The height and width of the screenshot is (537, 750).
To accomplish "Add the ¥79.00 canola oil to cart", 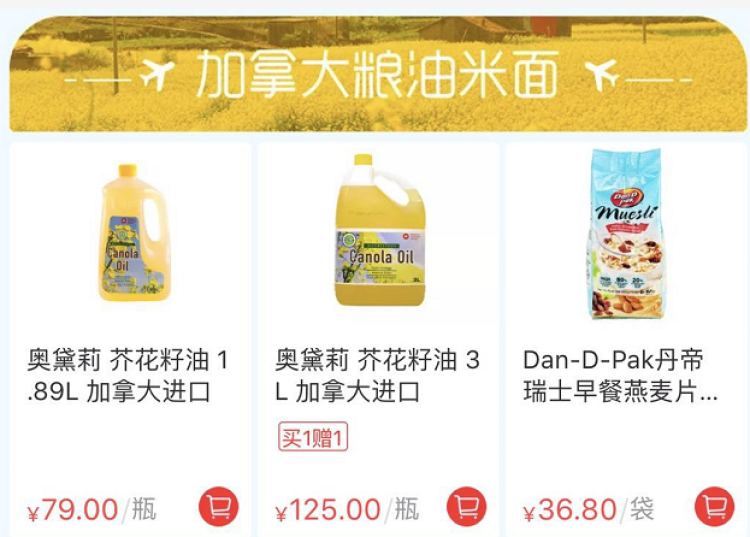I will tap(218, 506).
